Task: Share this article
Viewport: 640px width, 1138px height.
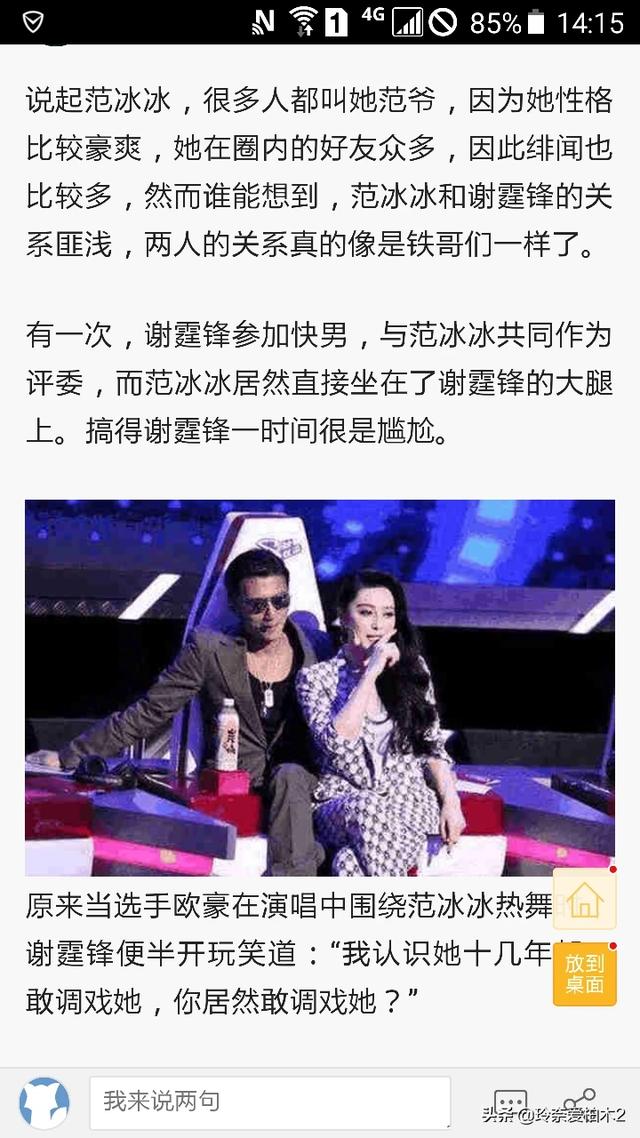Action: click(x=579, y=1102)
